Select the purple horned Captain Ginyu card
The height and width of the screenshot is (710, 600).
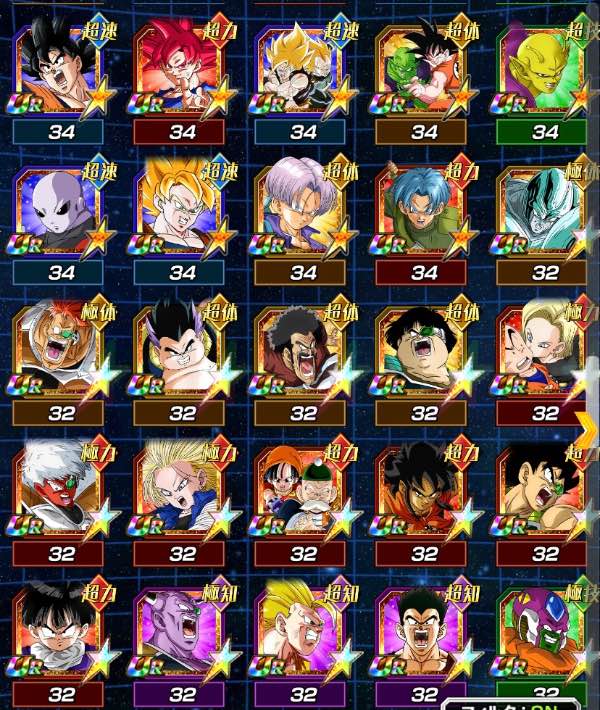point(180,630)
